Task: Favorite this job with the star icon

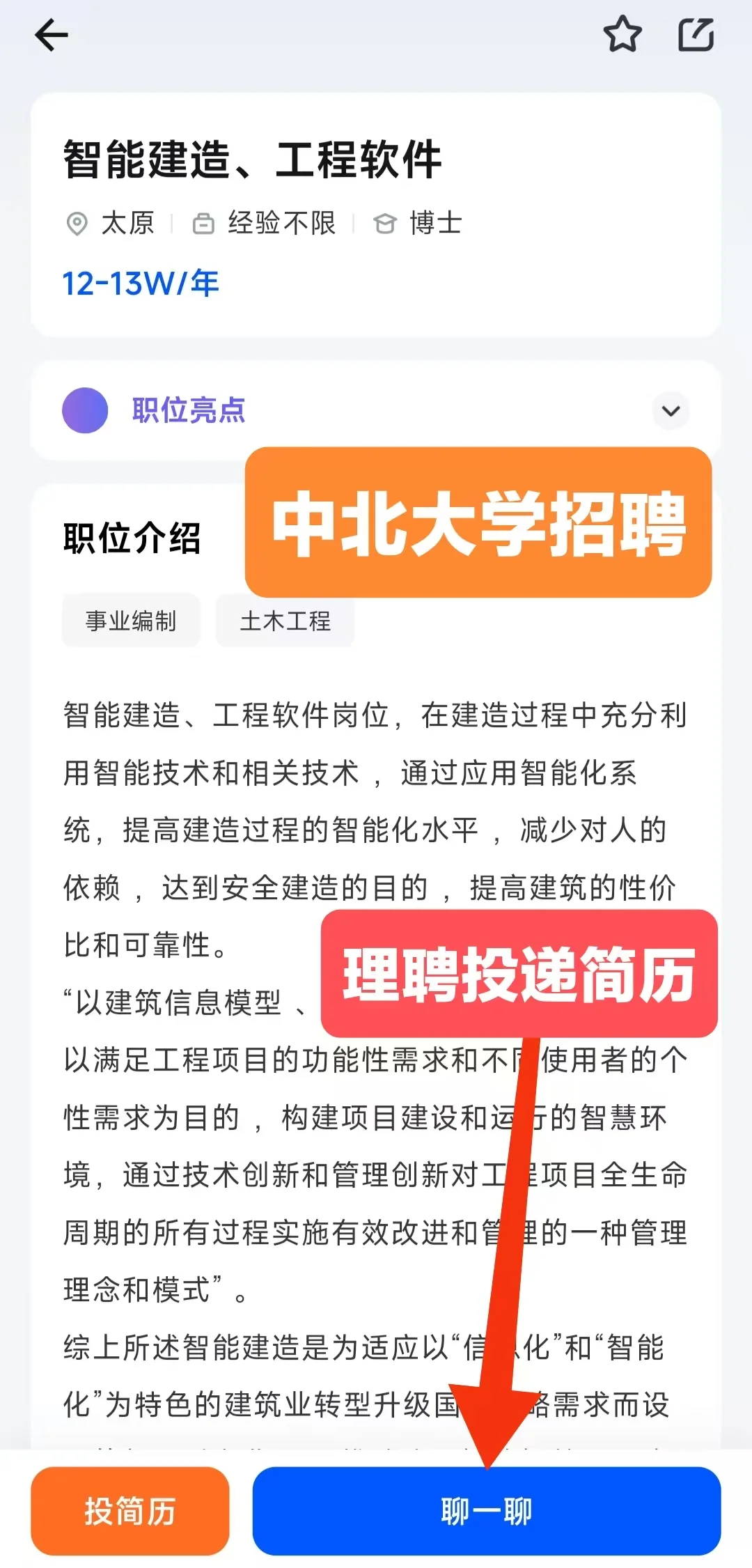Action: click(622, 35)
